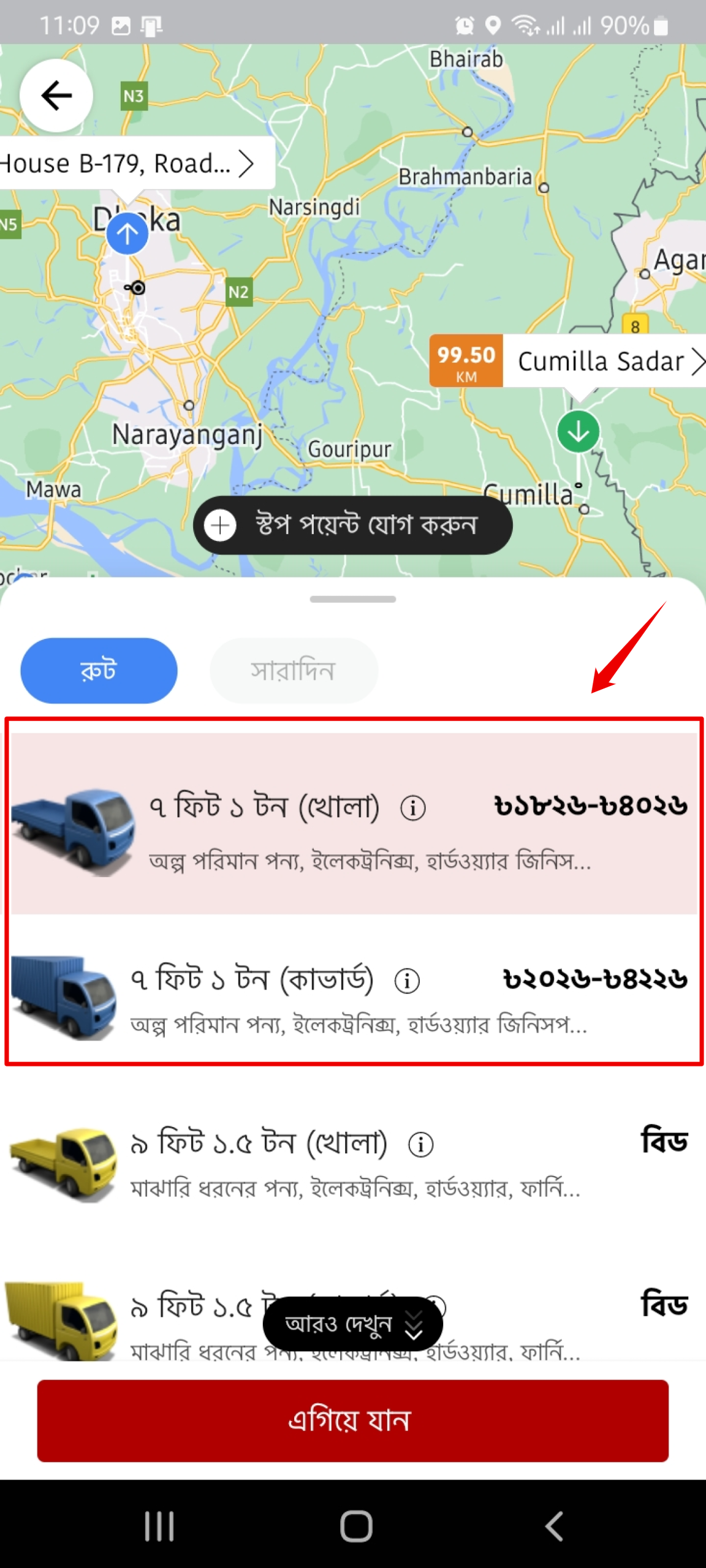Open the Cumilla Sadar destination label

pyautogui.click(x=604, y=361)
